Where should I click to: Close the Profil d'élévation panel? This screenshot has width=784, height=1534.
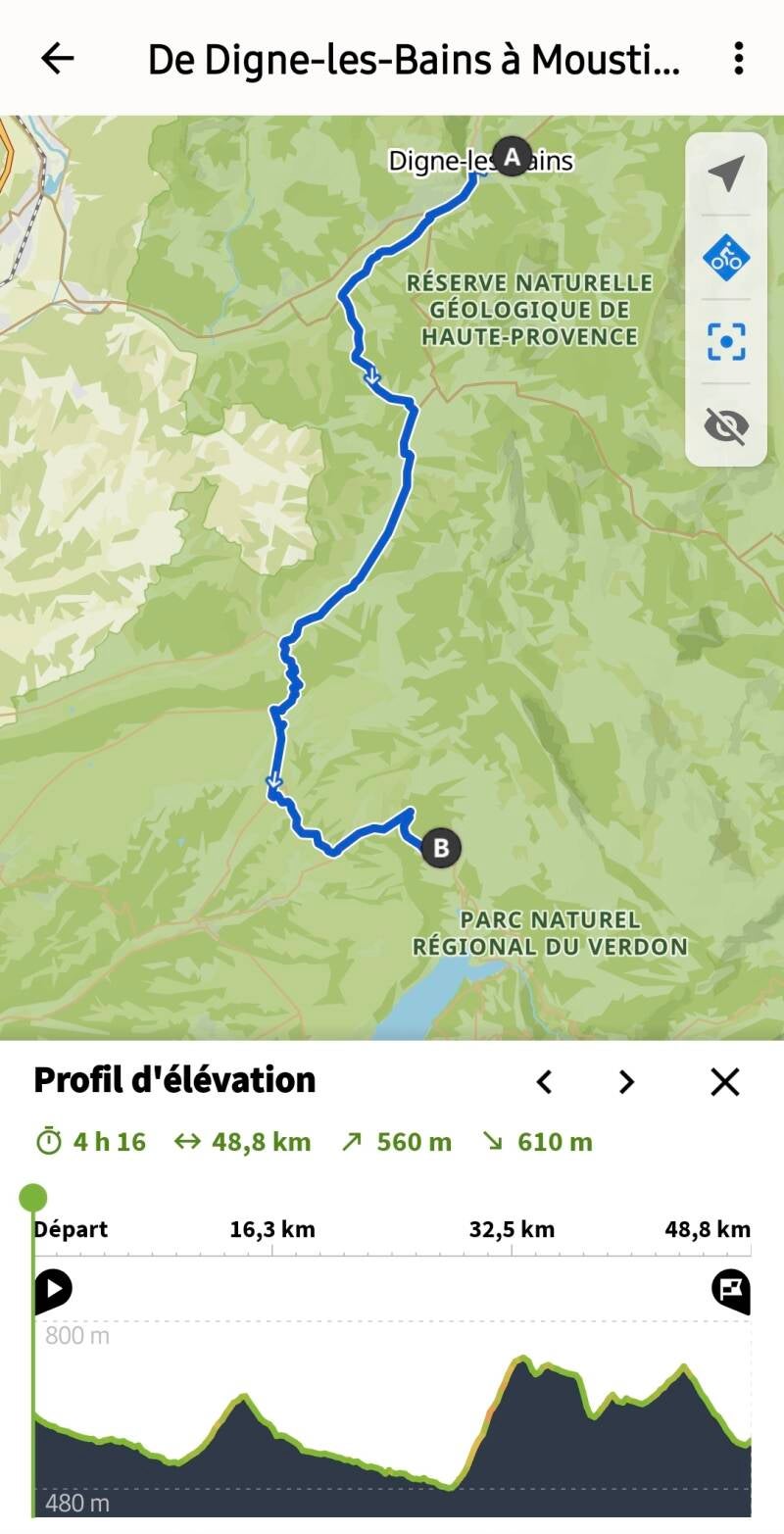724,1082
